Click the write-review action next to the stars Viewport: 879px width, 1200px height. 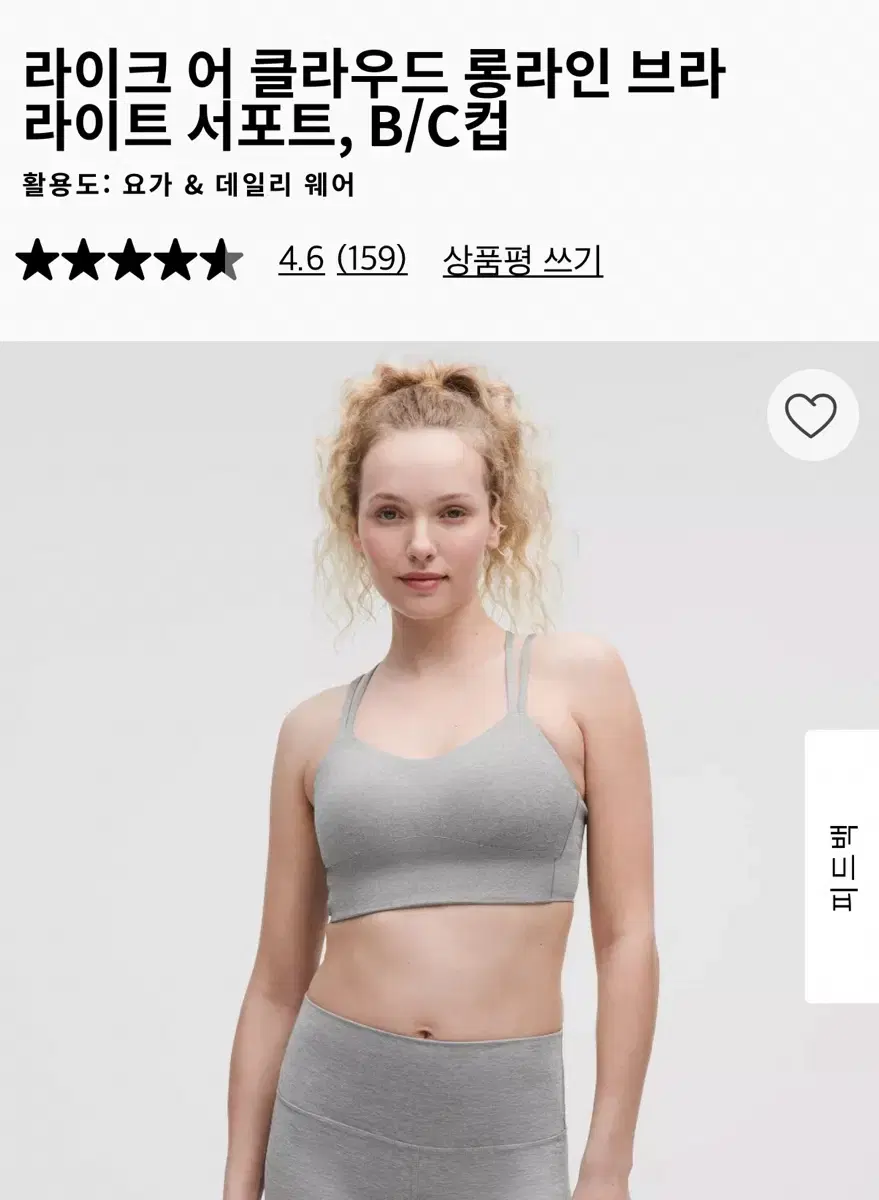[524, 260]
